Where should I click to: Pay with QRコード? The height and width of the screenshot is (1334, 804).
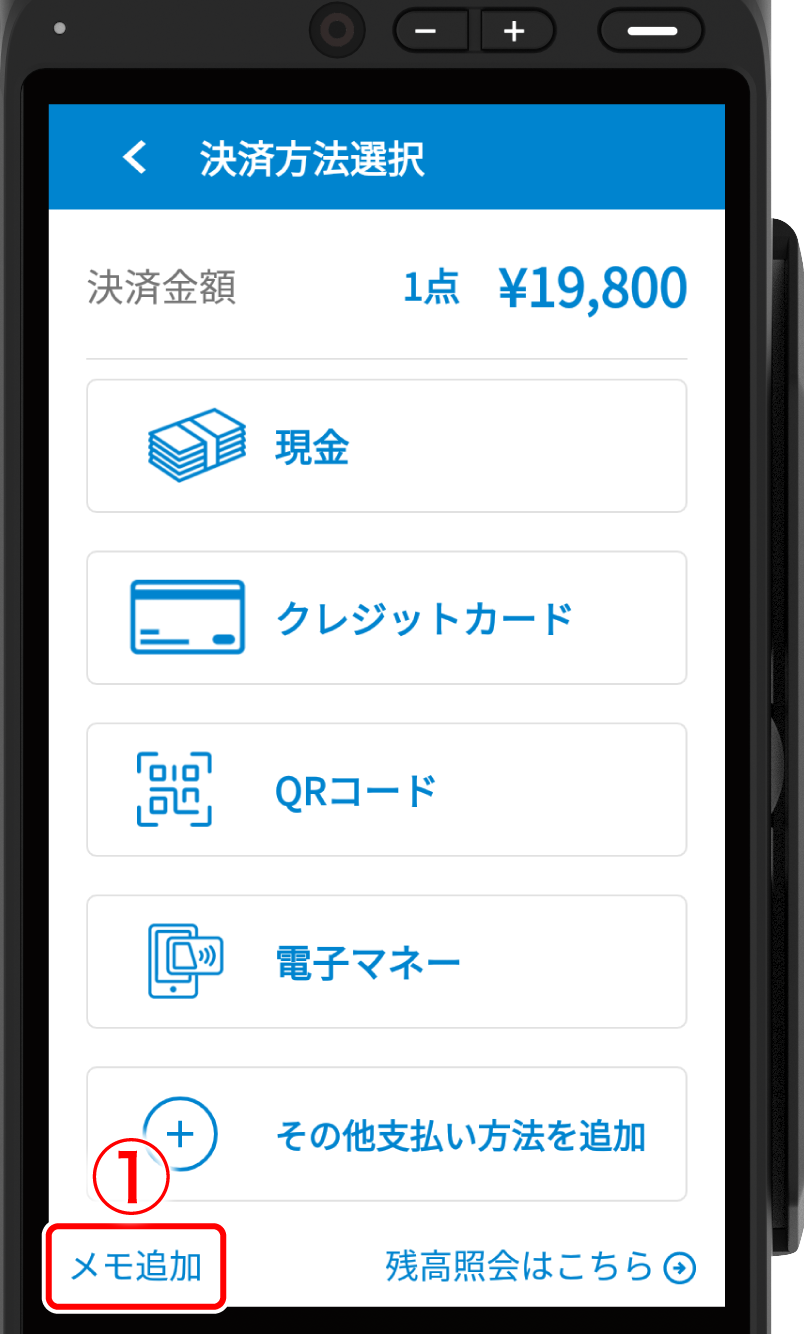386,790
